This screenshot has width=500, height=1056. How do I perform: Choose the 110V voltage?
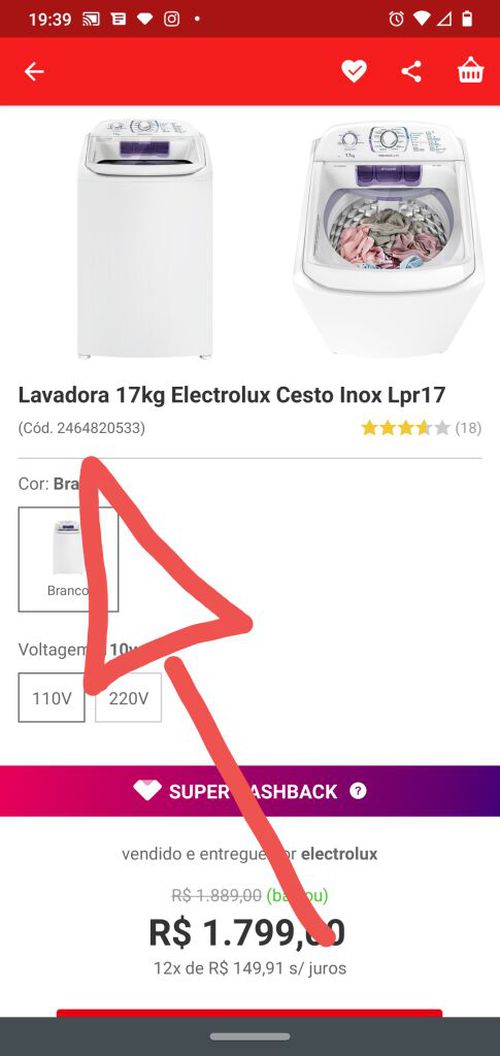52,698
